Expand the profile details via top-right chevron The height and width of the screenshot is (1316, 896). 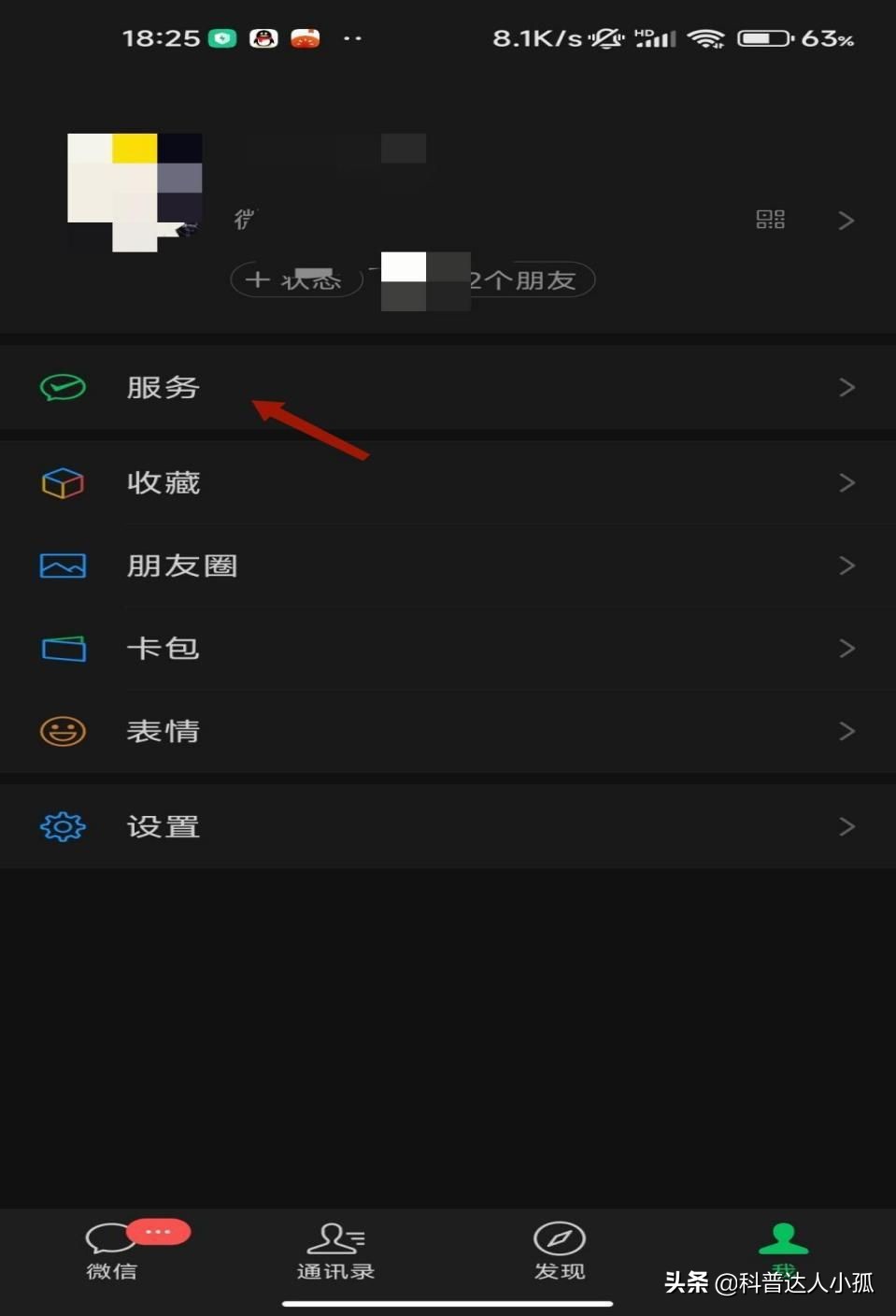[846, 220]
